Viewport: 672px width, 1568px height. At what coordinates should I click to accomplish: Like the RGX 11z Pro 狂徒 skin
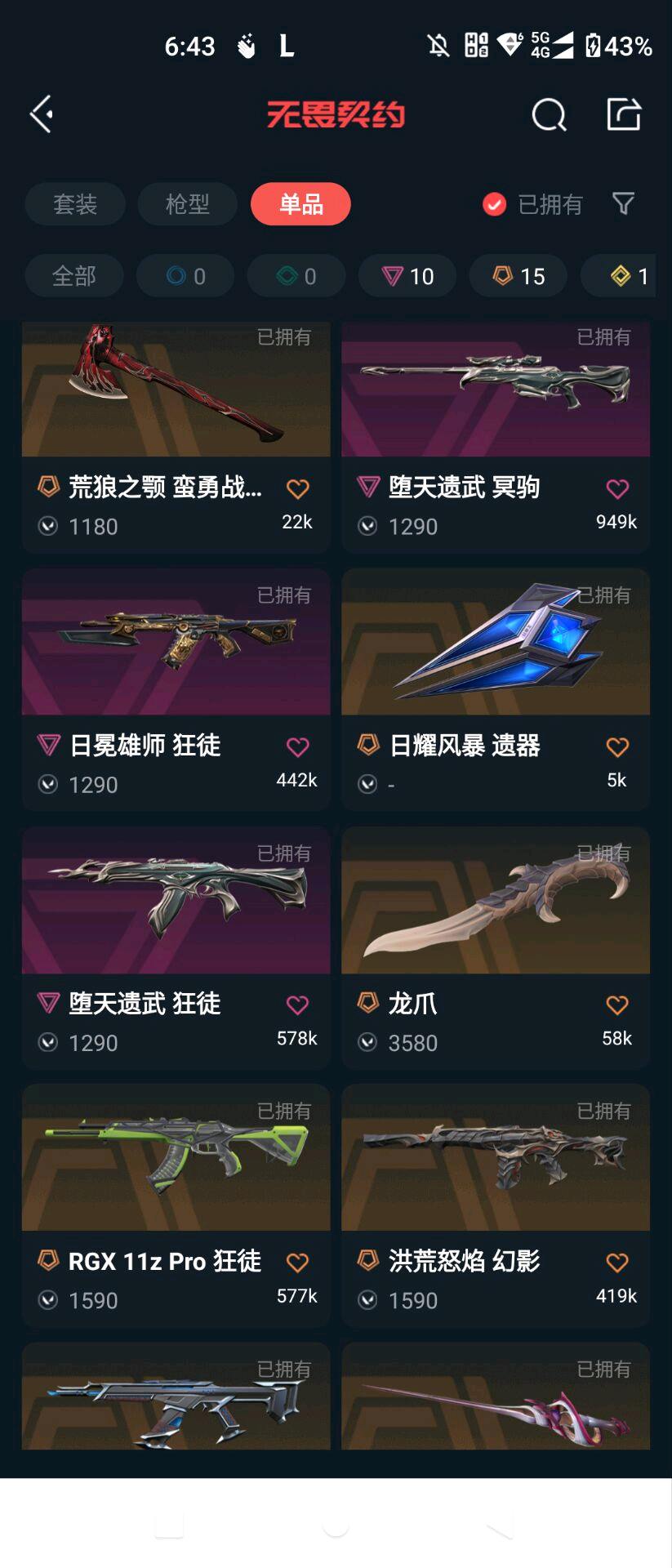pos(298,1263)
